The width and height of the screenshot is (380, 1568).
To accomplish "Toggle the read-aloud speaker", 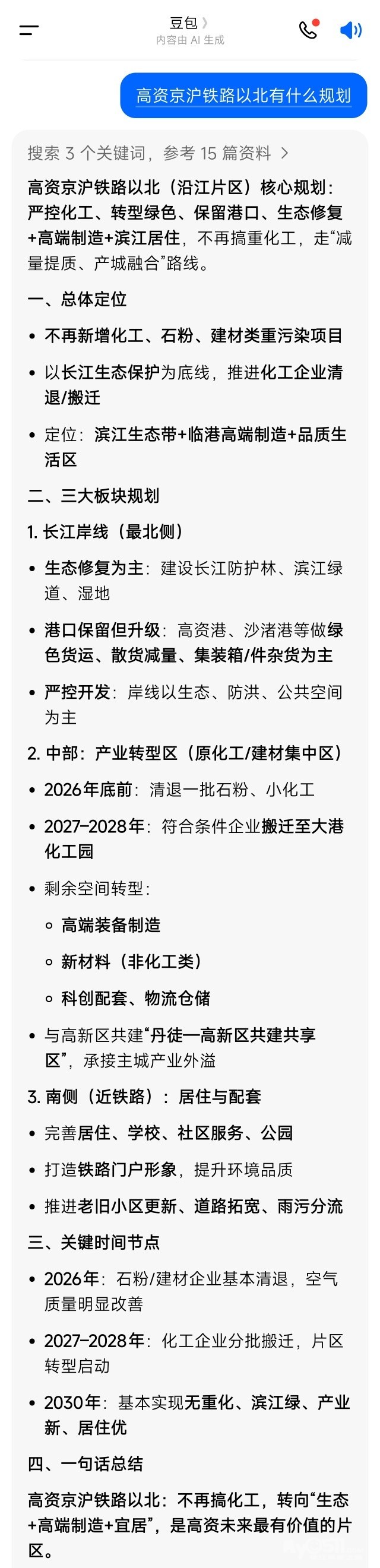I will pos(350,30).
